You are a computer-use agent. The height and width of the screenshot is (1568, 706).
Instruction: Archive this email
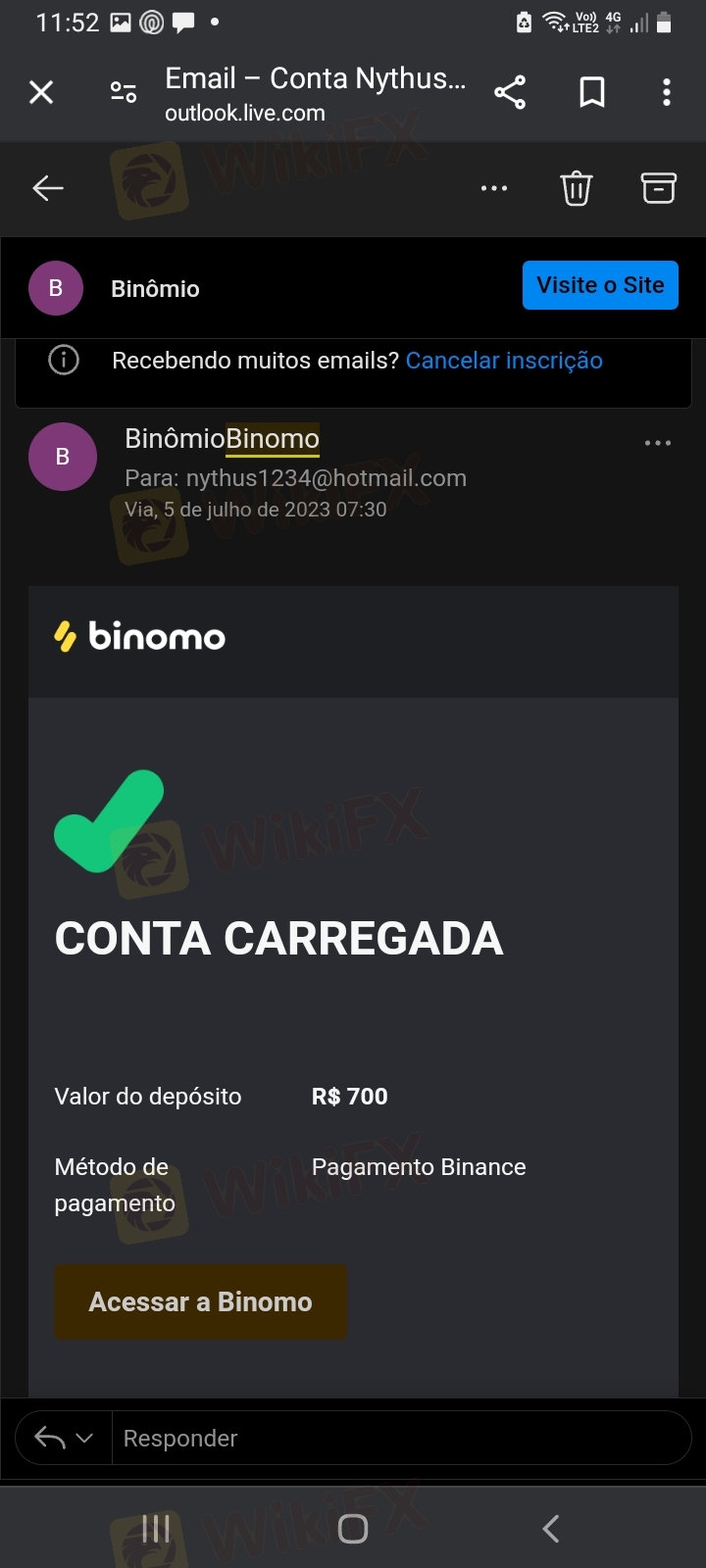658,187
